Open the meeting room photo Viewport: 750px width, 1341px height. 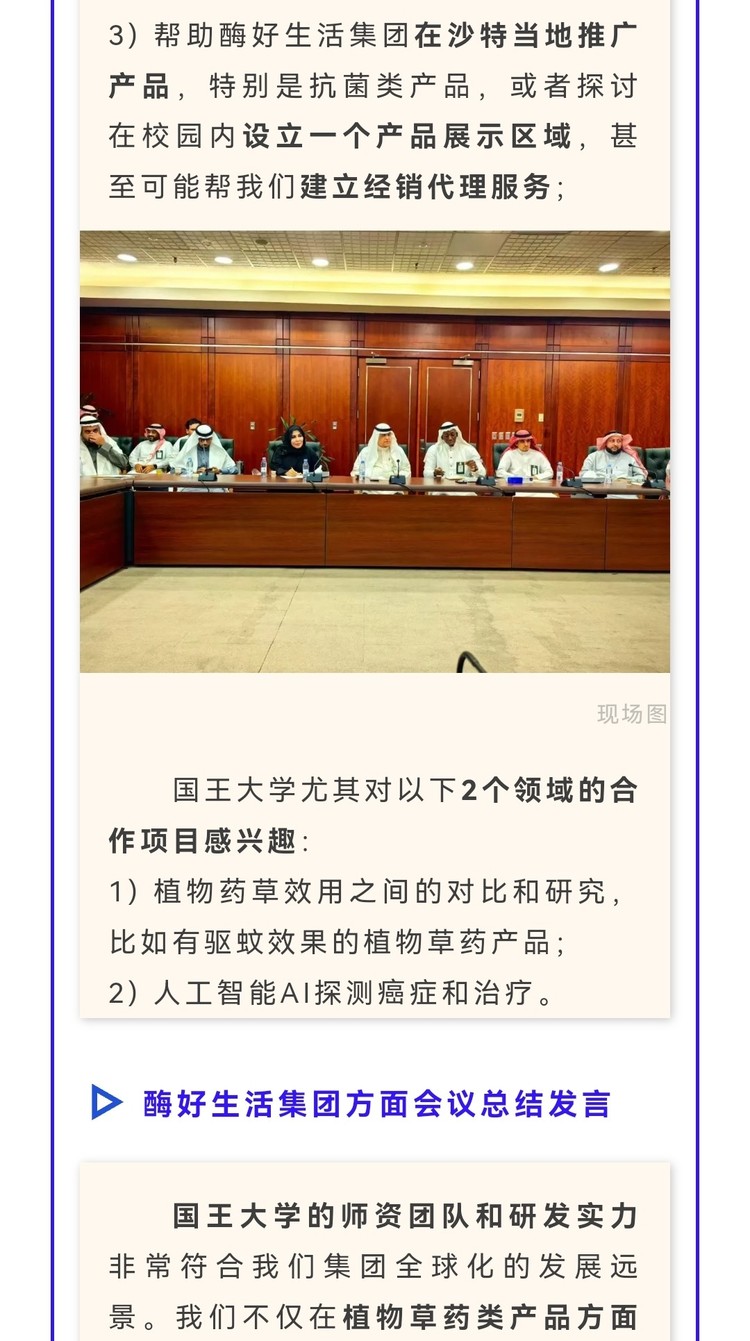pyautogui.click(x=375, y=452)
